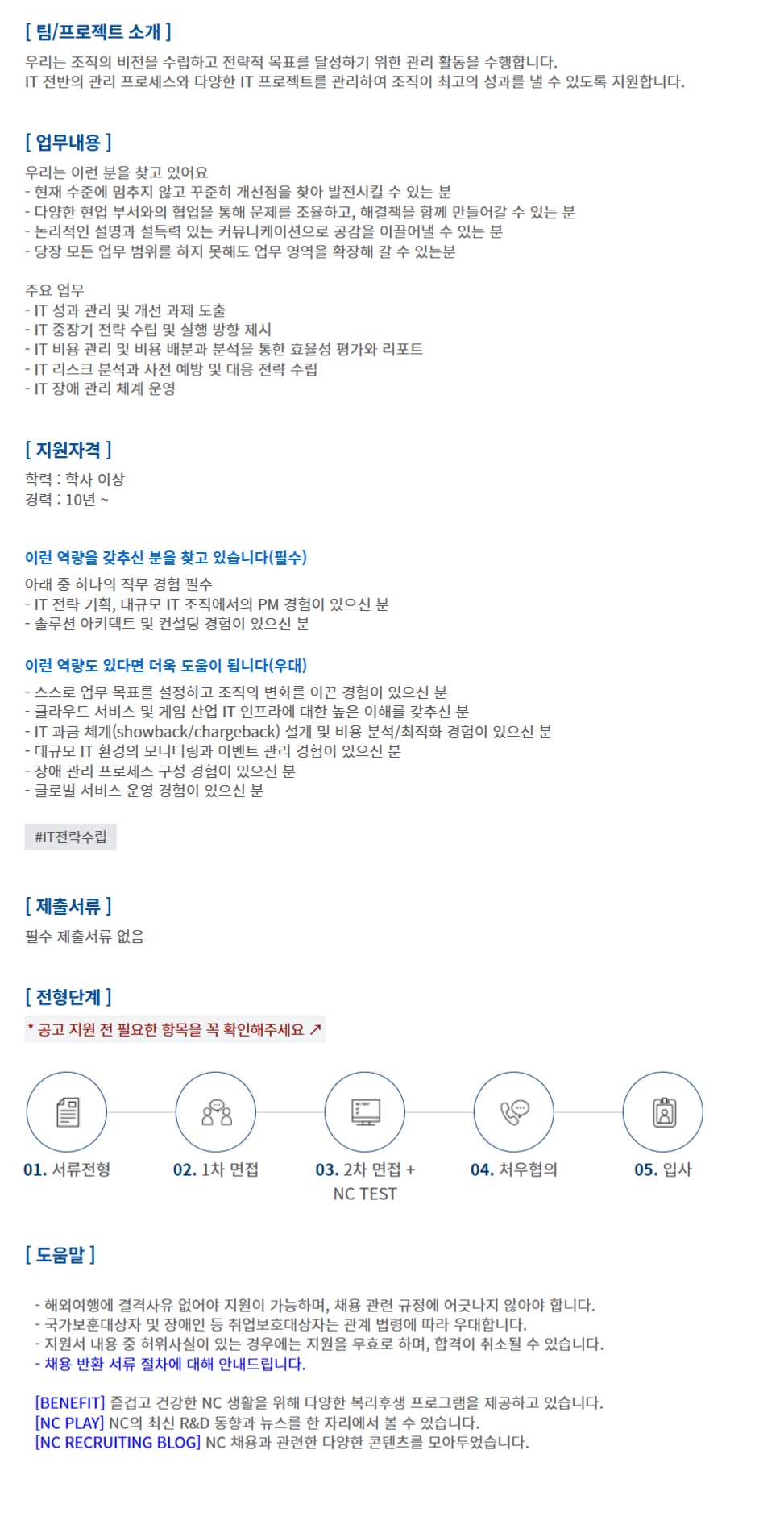784x1533 pixels.
Task: Open the [NC RECRUITING BLOG] link
Action: click(x=118, y=1442)
